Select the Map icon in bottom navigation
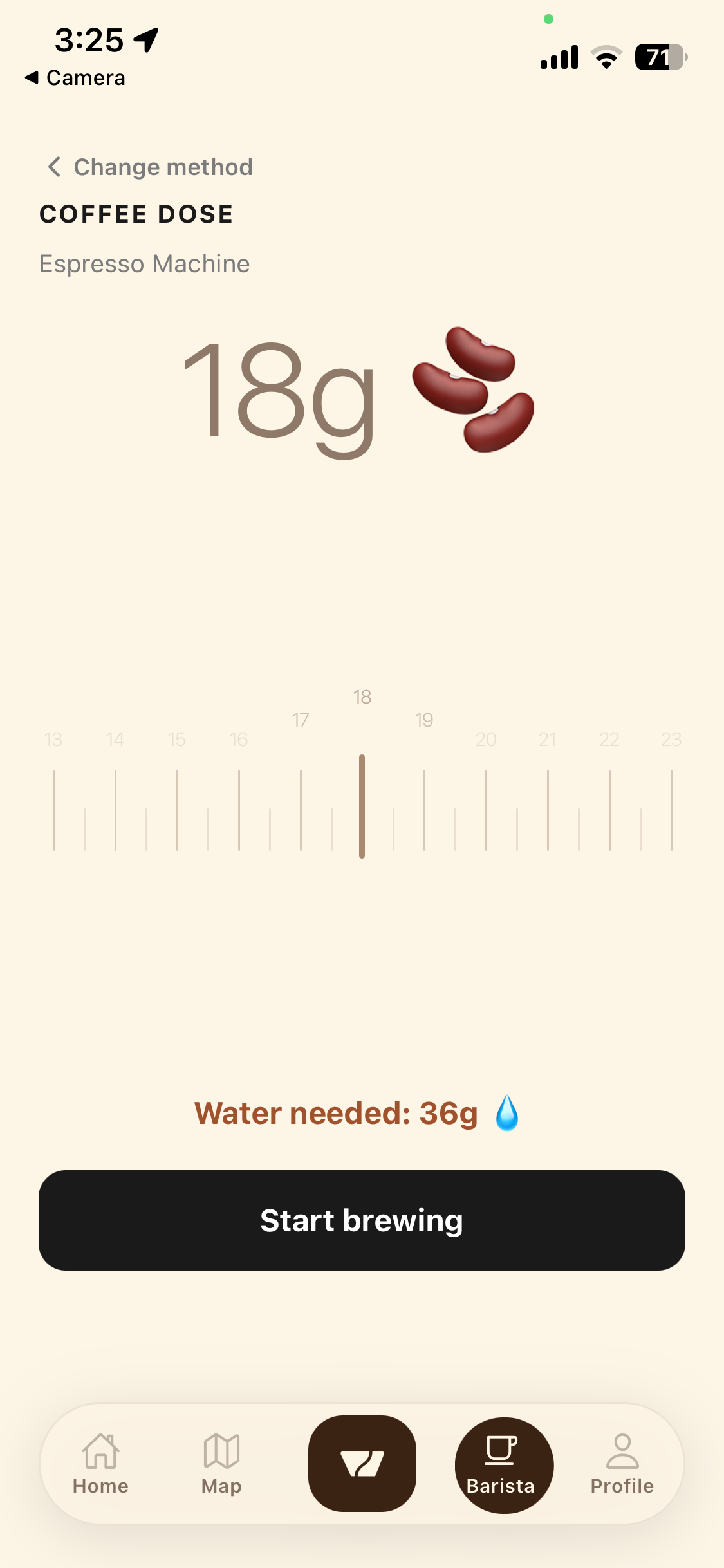This screenshot has width=724, height=1568. pyautogui.click(x=220, y=1450)
